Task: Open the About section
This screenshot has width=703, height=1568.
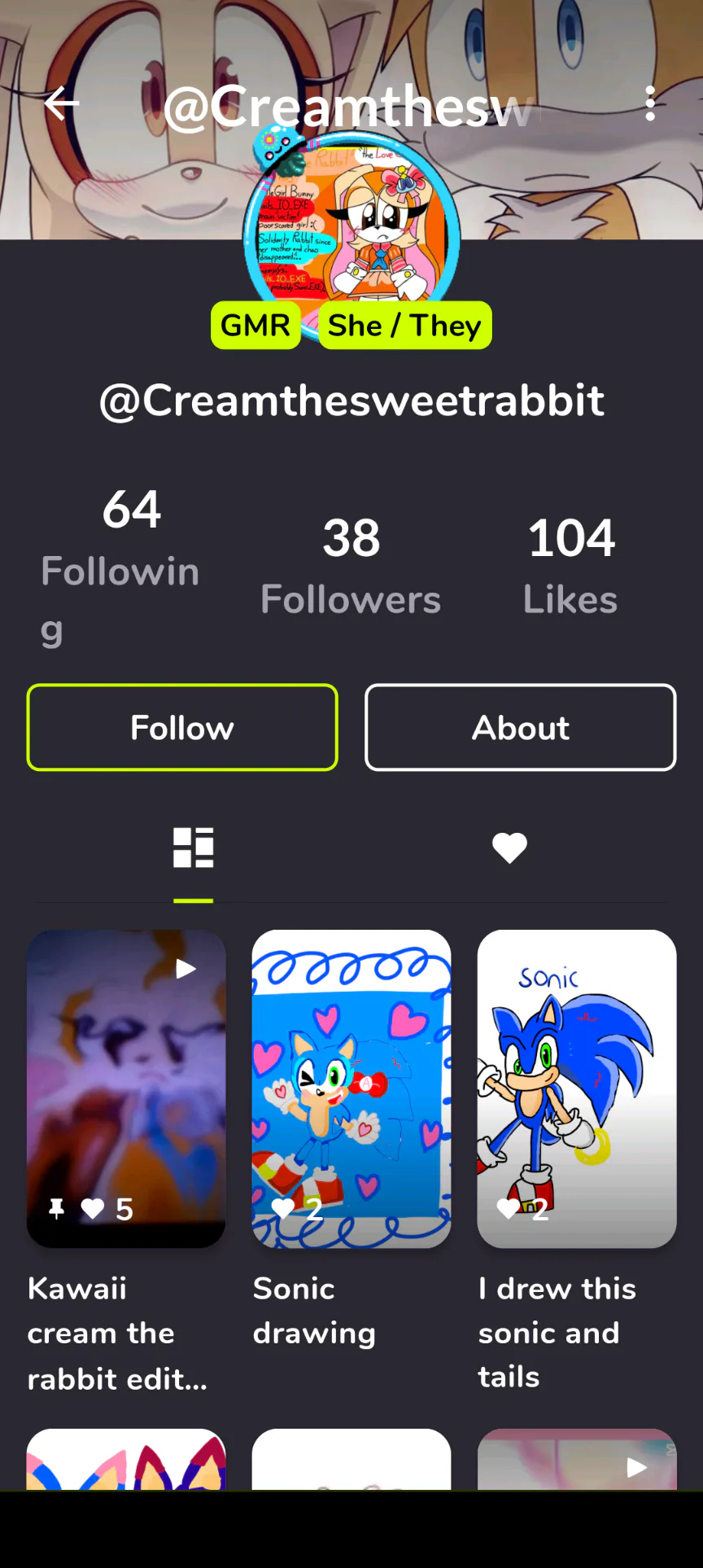Action: [521, 727]
